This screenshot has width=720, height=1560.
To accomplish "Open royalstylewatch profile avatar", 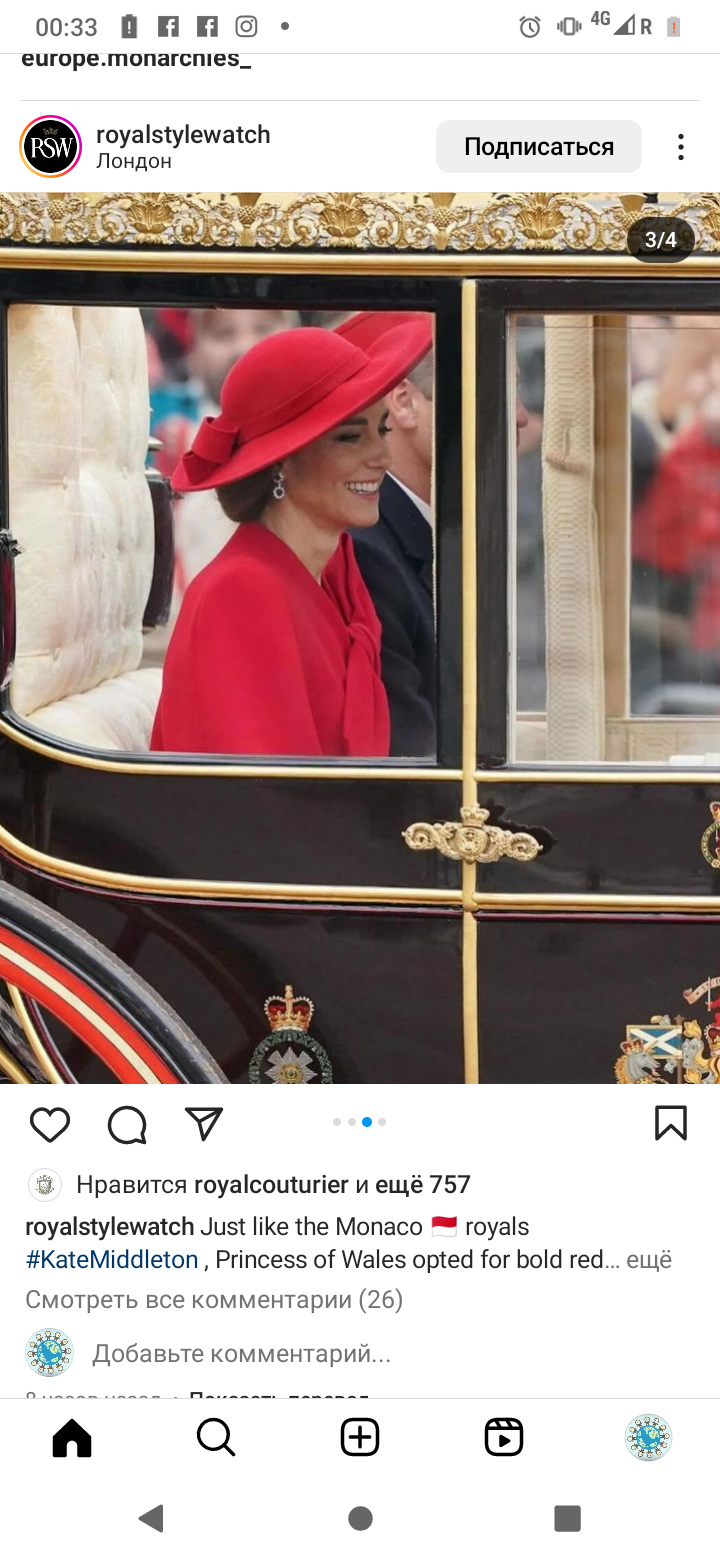I will pos(51,147).
